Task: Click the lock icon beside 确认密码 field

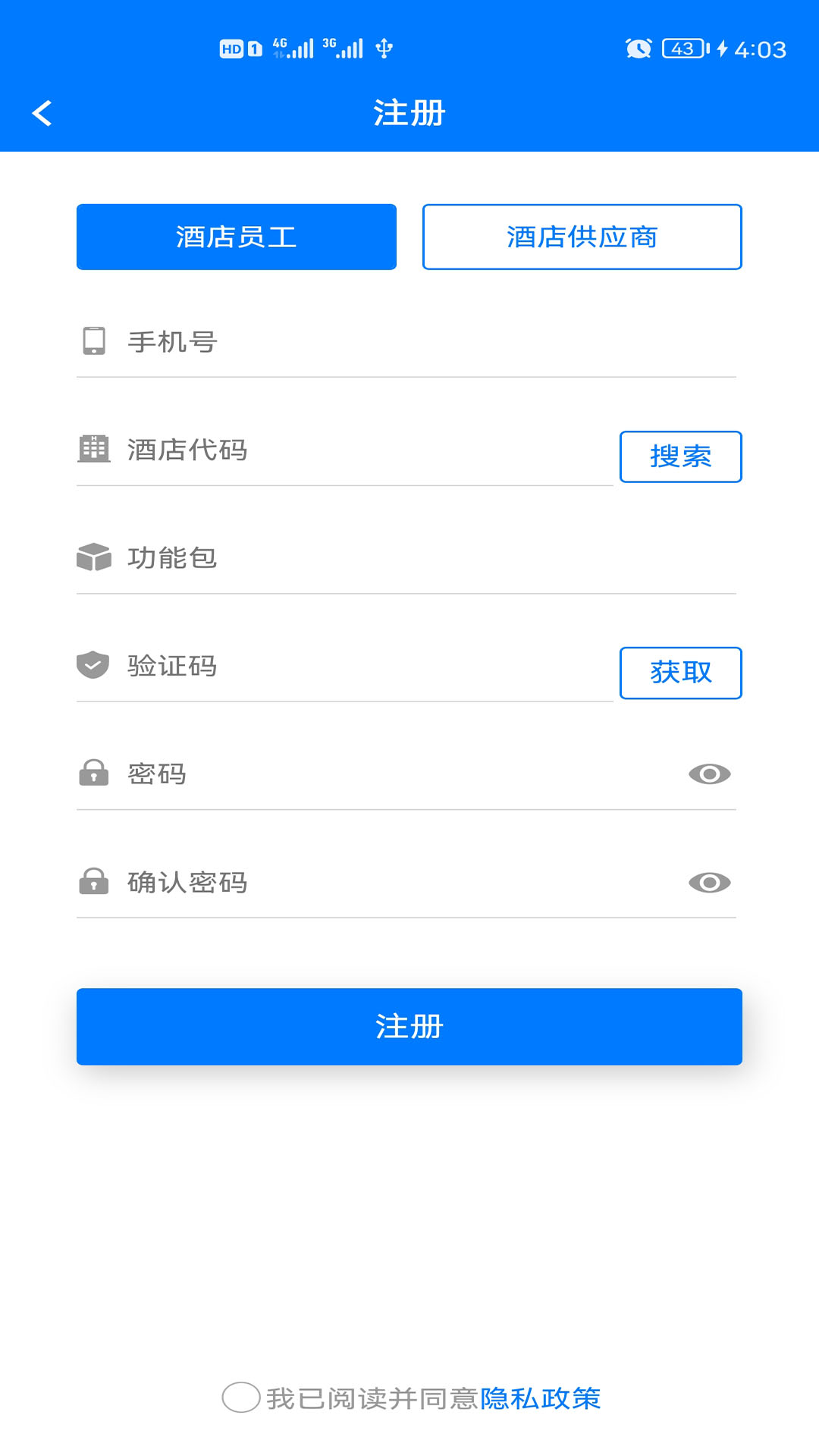Action: tap(93, 882)
